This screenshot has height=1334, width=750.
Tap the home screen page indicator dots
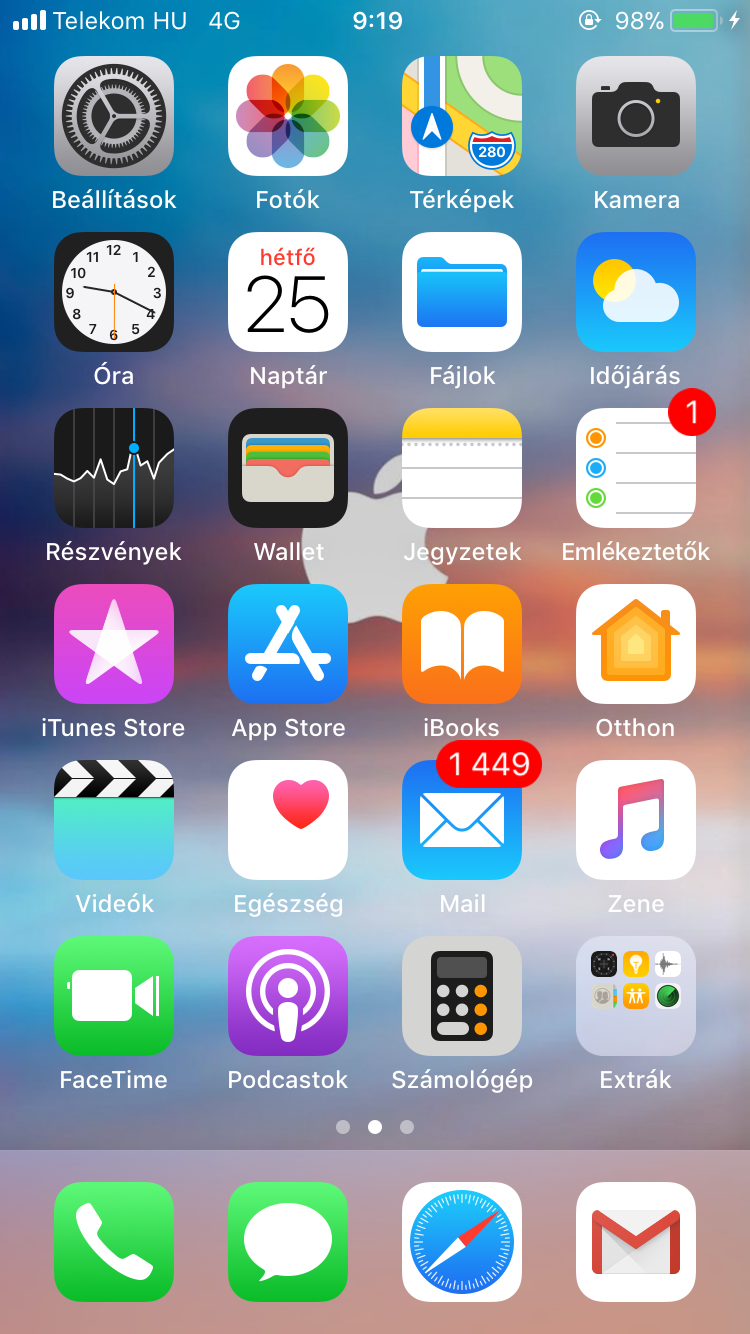coord(375,1127)
